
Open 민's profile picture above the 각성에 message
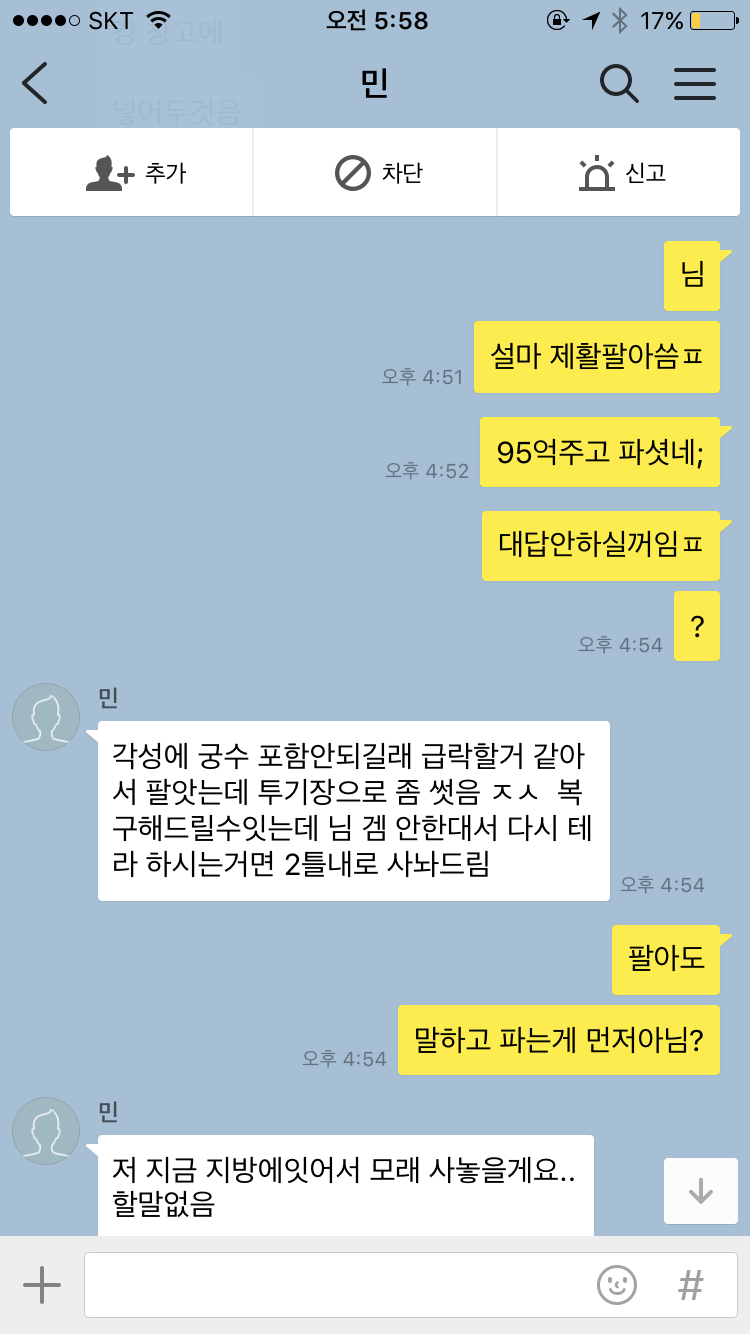click(46, 716)
